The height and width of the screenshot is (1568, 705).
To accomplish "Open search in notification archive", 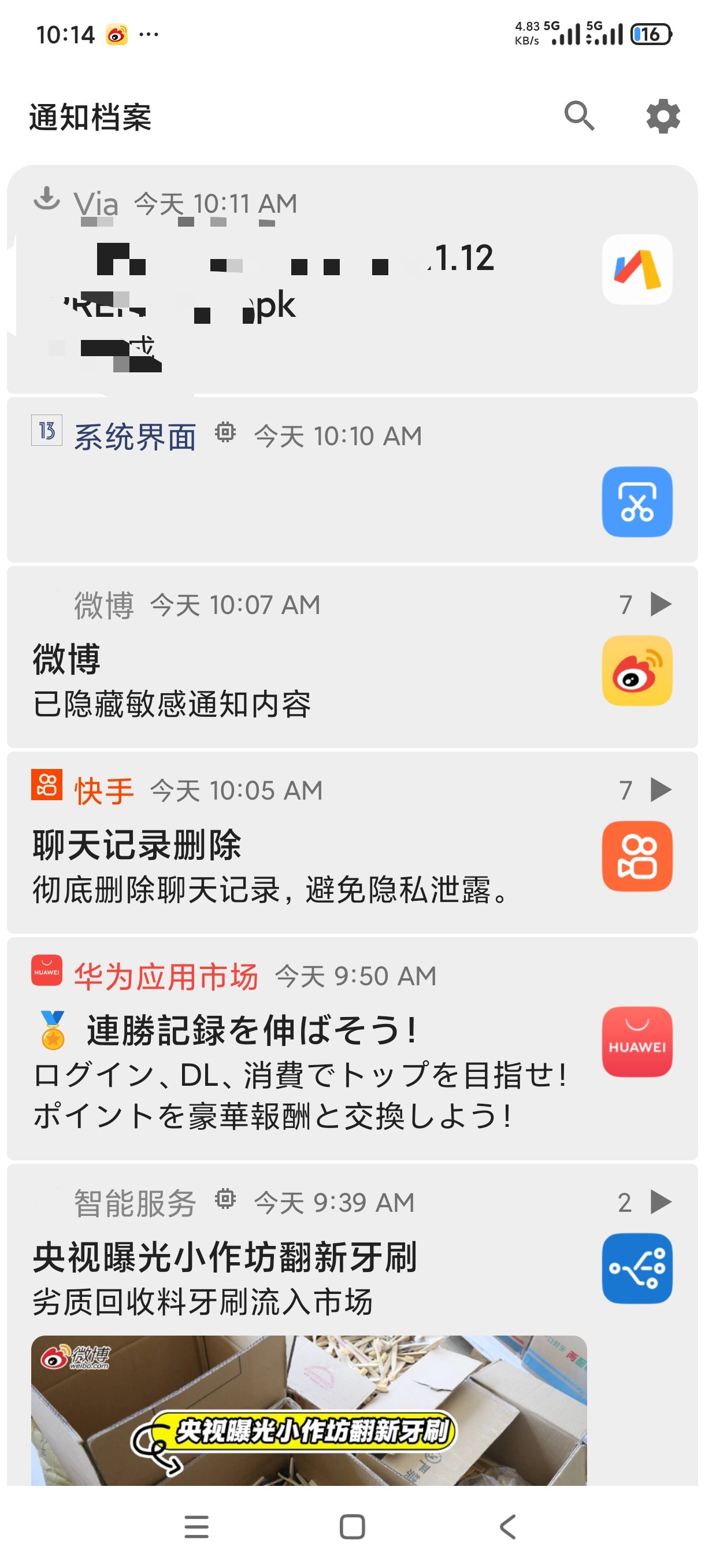I will (x=578, y=116).
